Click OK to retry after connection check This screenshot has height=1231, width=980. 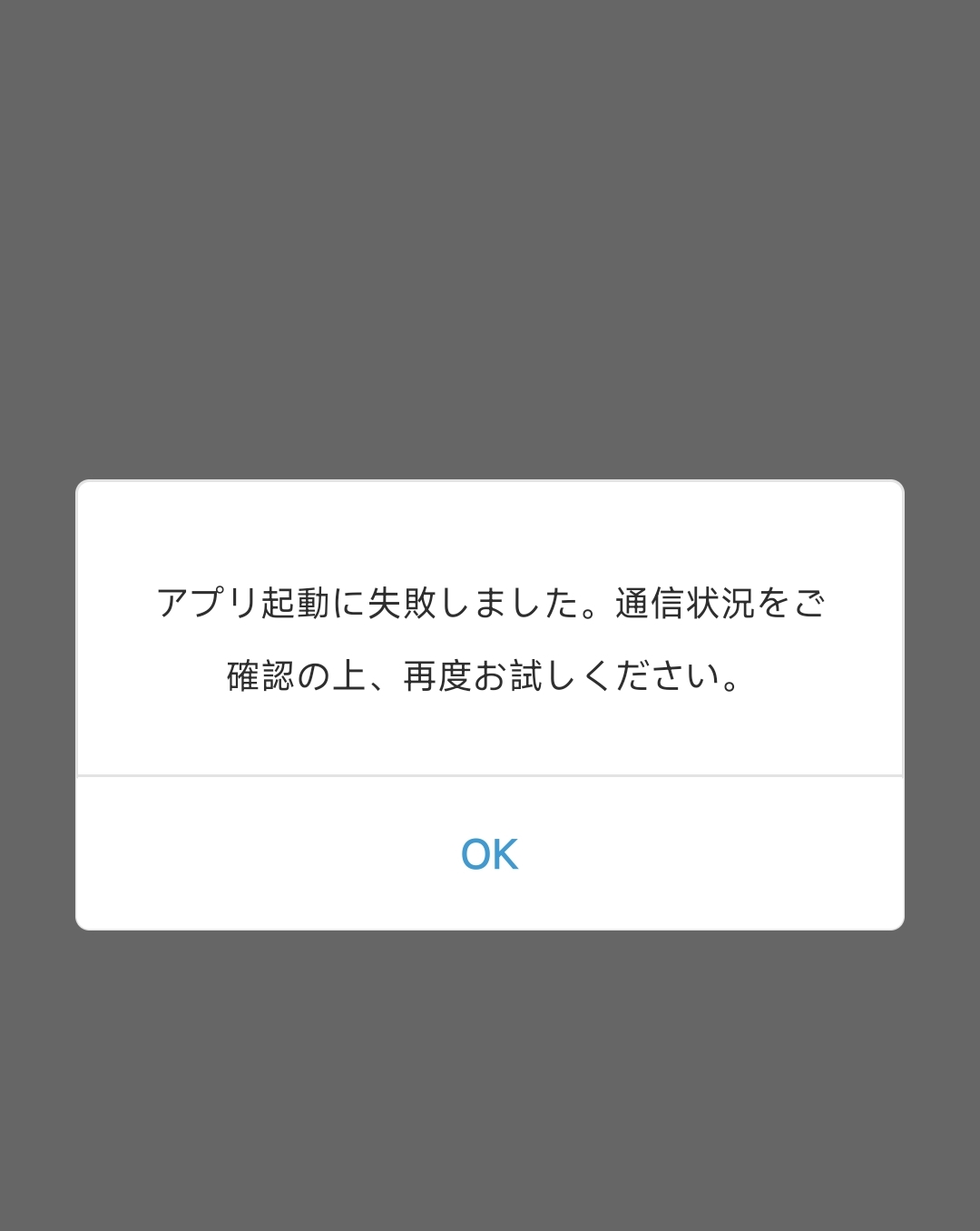click(490, 853)
